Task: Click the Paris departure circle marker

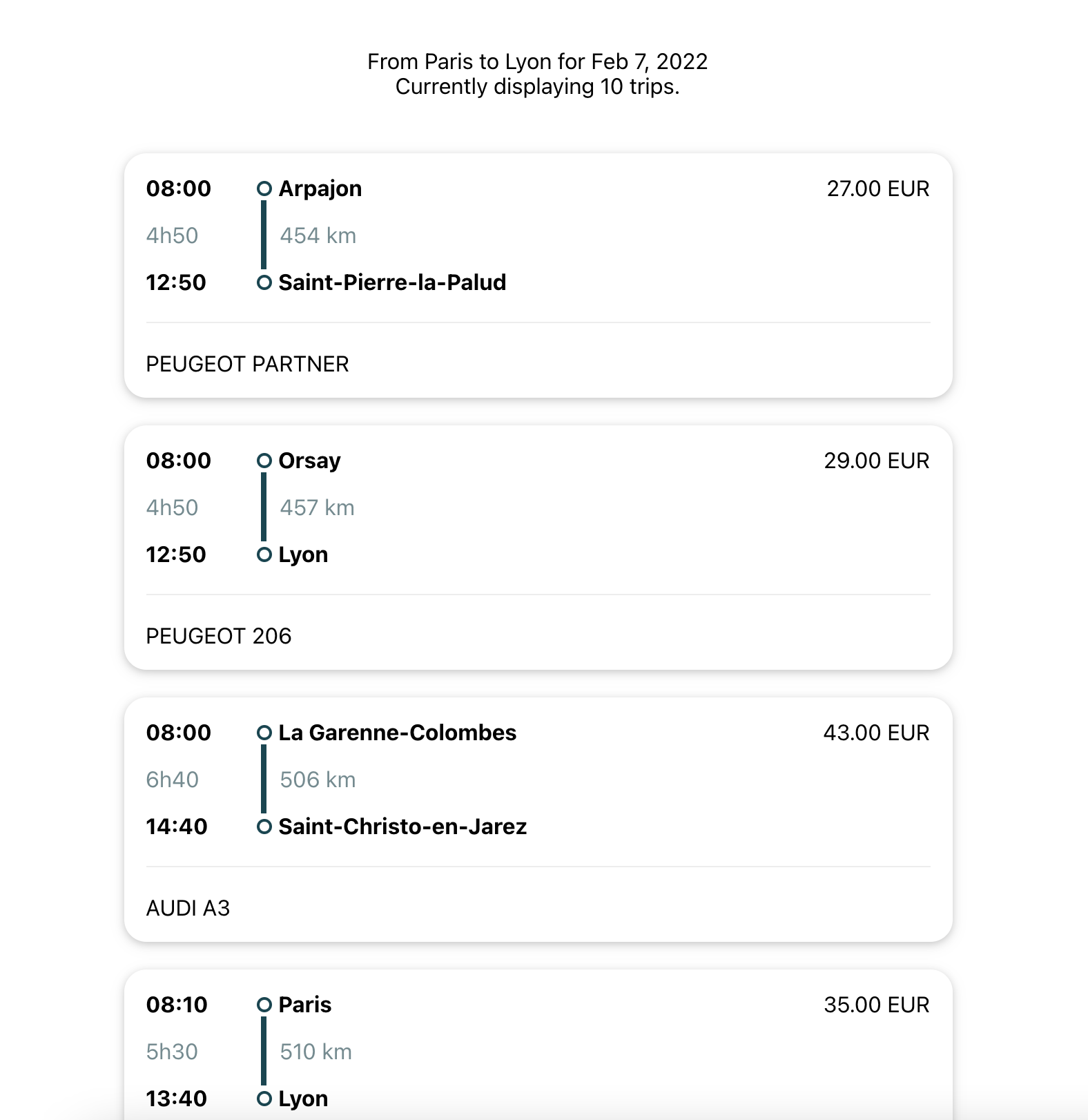Action: point(264,1005)
